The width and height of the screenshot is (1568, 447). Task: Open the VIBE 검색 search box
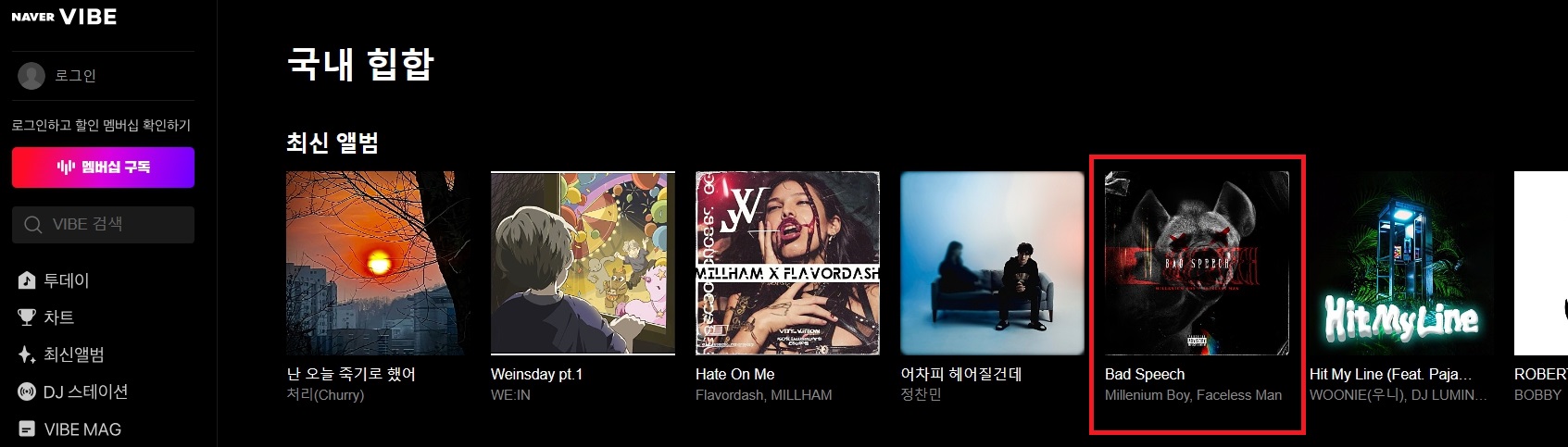pos(103,225)
